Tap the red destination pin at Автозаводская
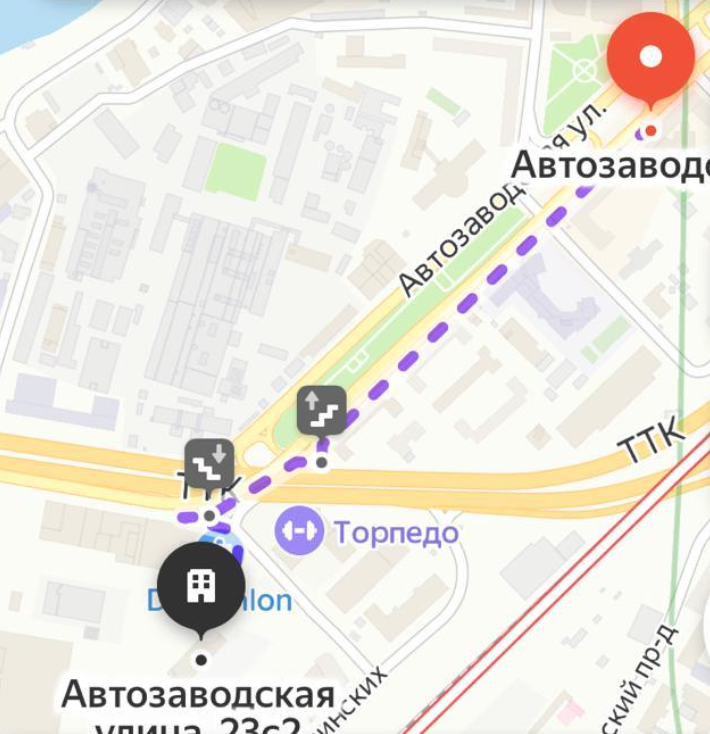The image size is (710, 734). tap(651, 55)
